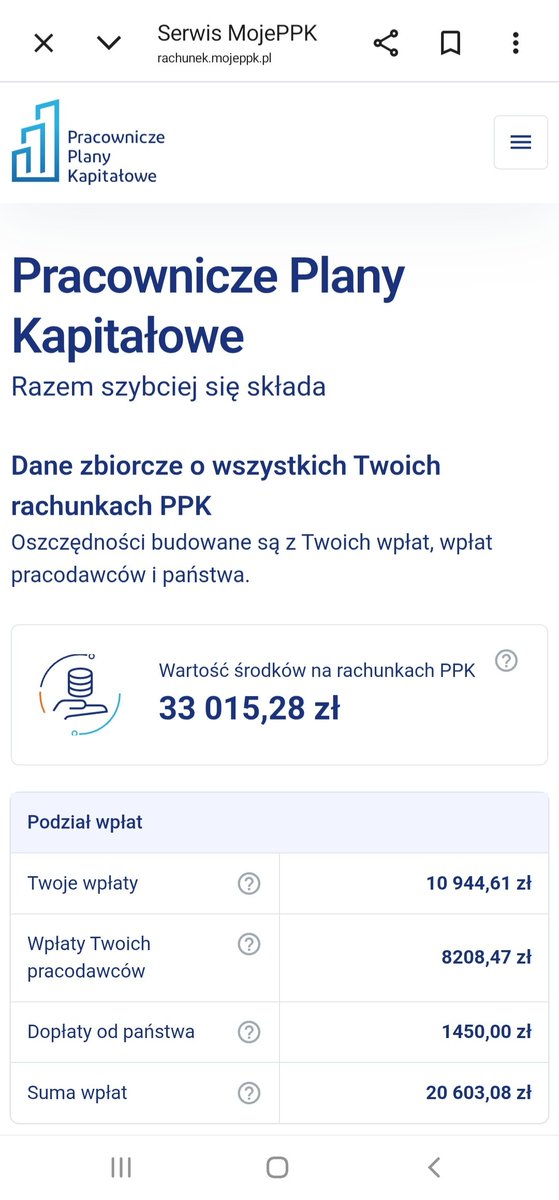Open the hamburger navigation menu
The height and width of the screenshot is (1200, 559).
(521, 142)
